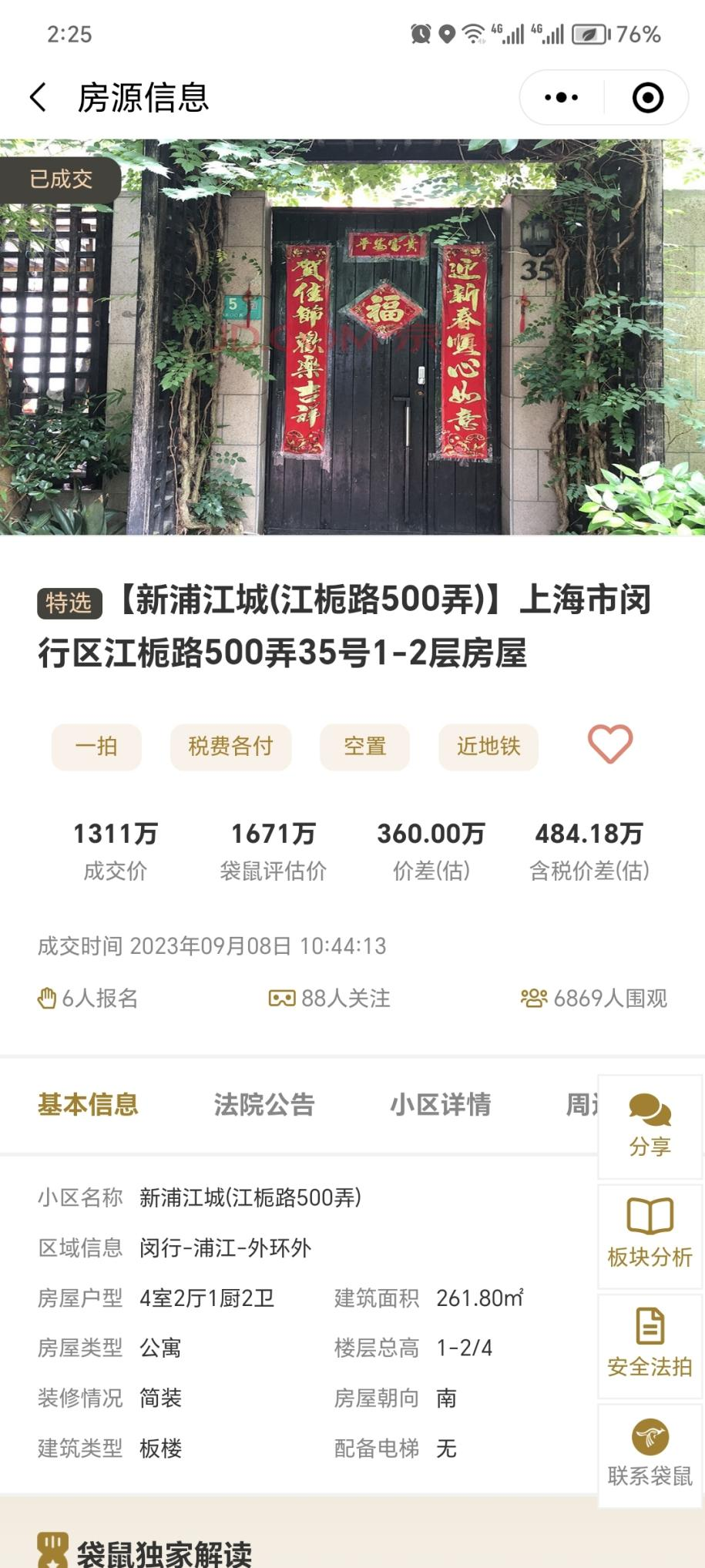Switch to the 基本信息 tab
This screenshot has height=1568, width=705.
coord(88,1104)
